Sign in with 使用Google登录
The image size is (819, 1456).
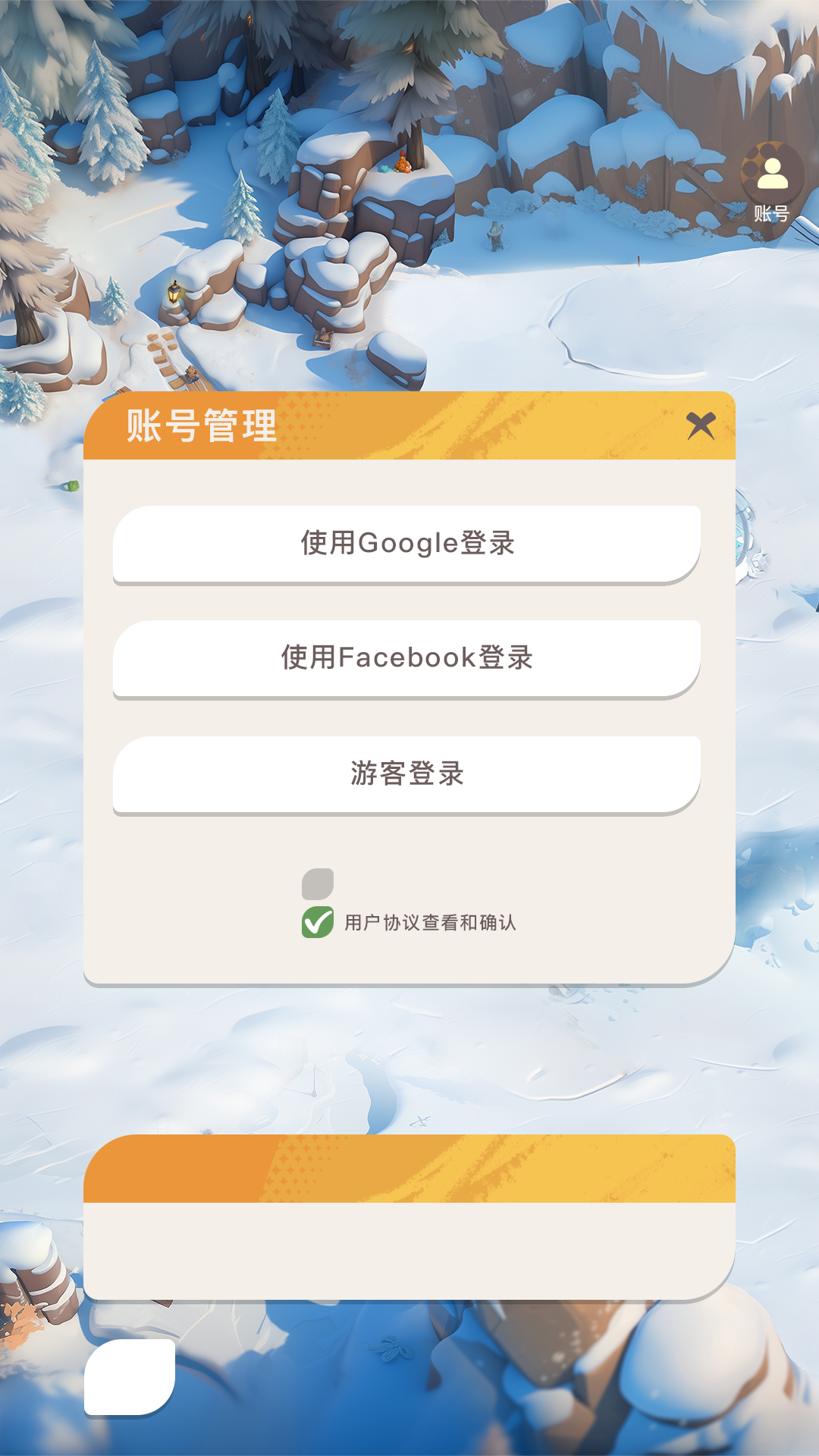pos(406,544)
